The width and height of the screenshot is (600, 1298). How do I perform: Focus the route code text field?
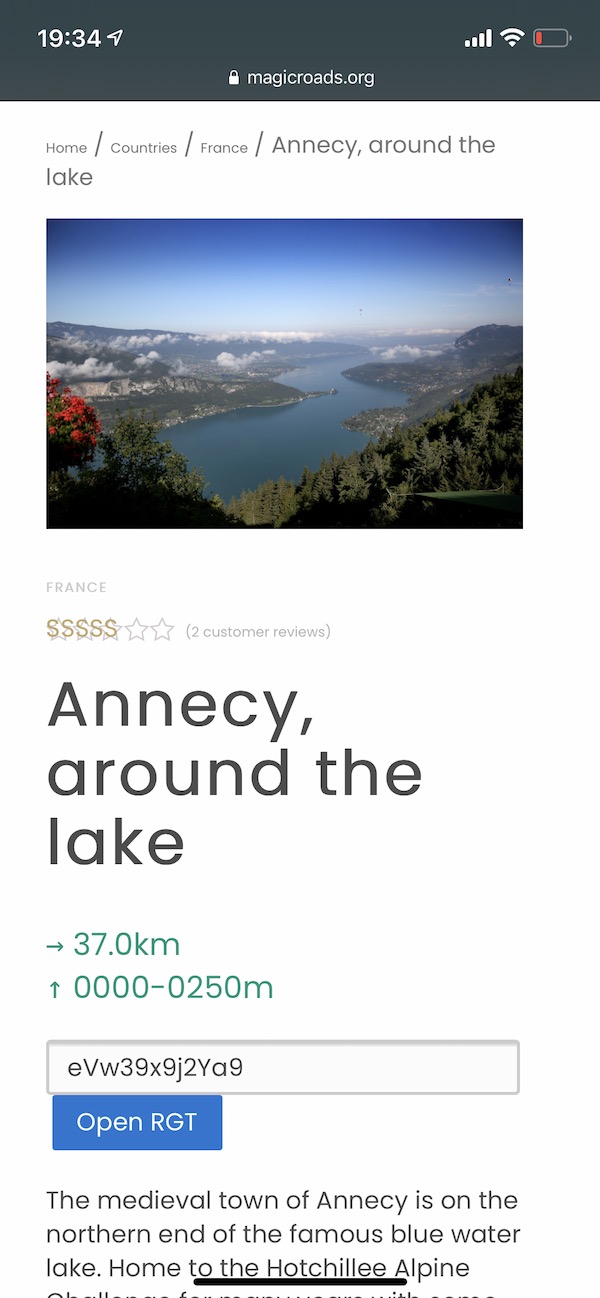click(x=283, y=1068)
